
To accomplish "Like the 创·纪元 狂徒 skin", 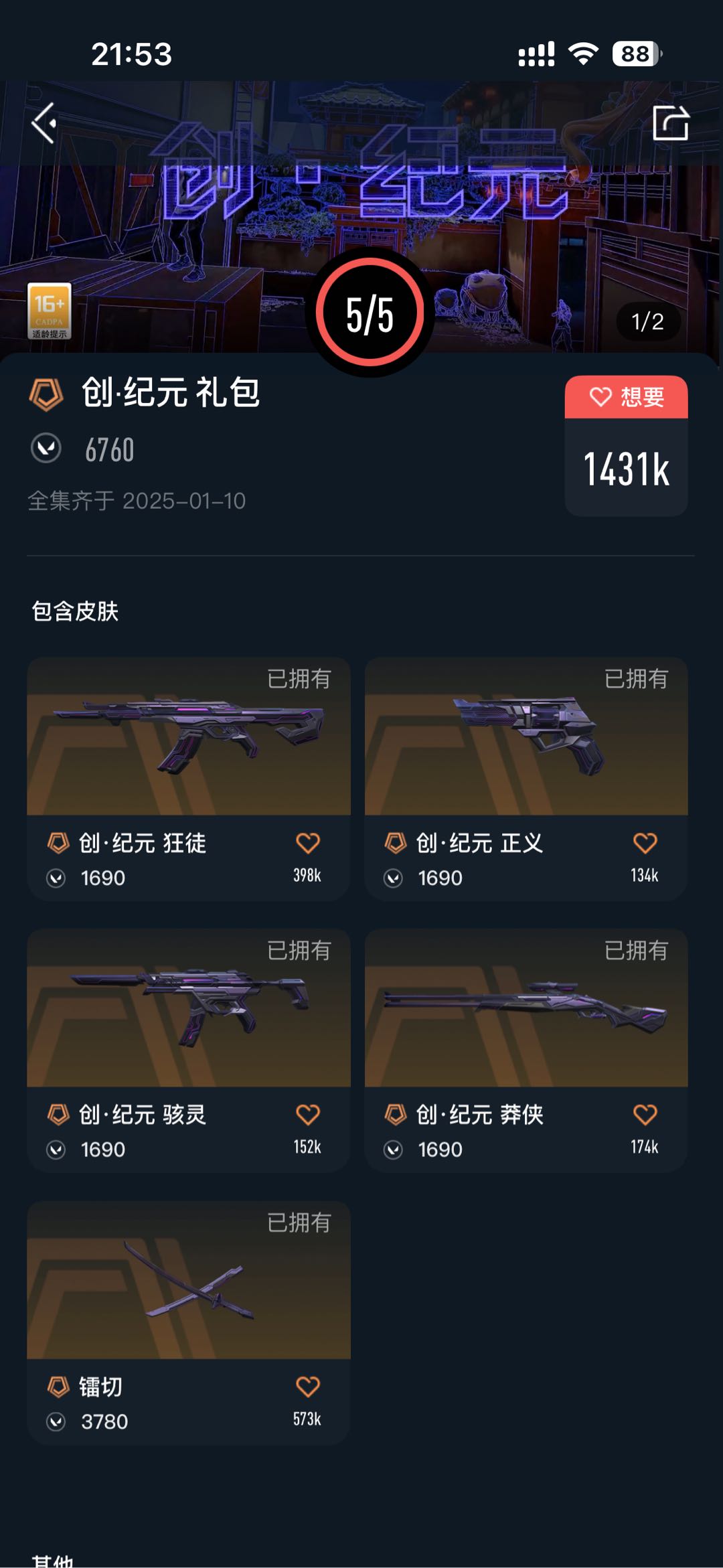I will [x=307, y=843].
